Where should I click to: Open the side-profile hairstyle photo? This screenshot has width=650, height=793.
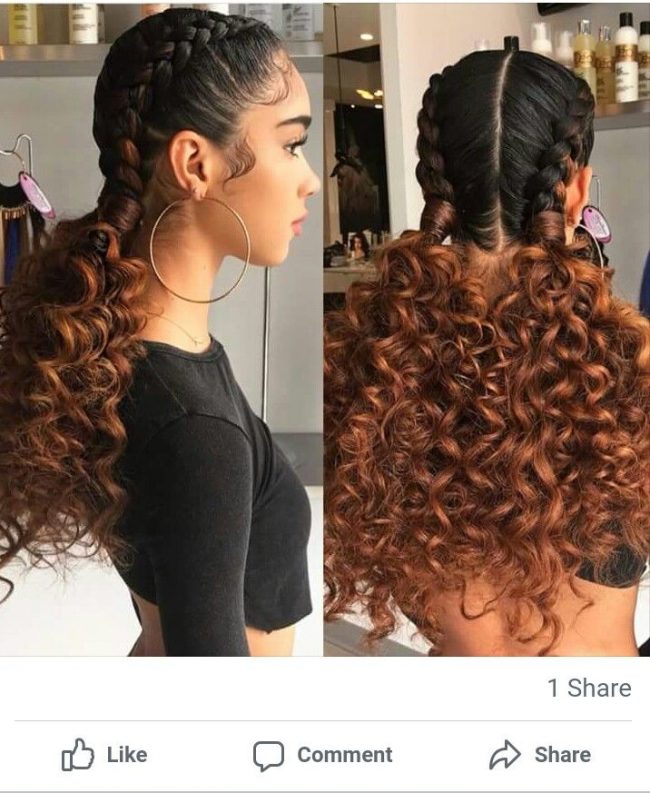tap(161, 330)
